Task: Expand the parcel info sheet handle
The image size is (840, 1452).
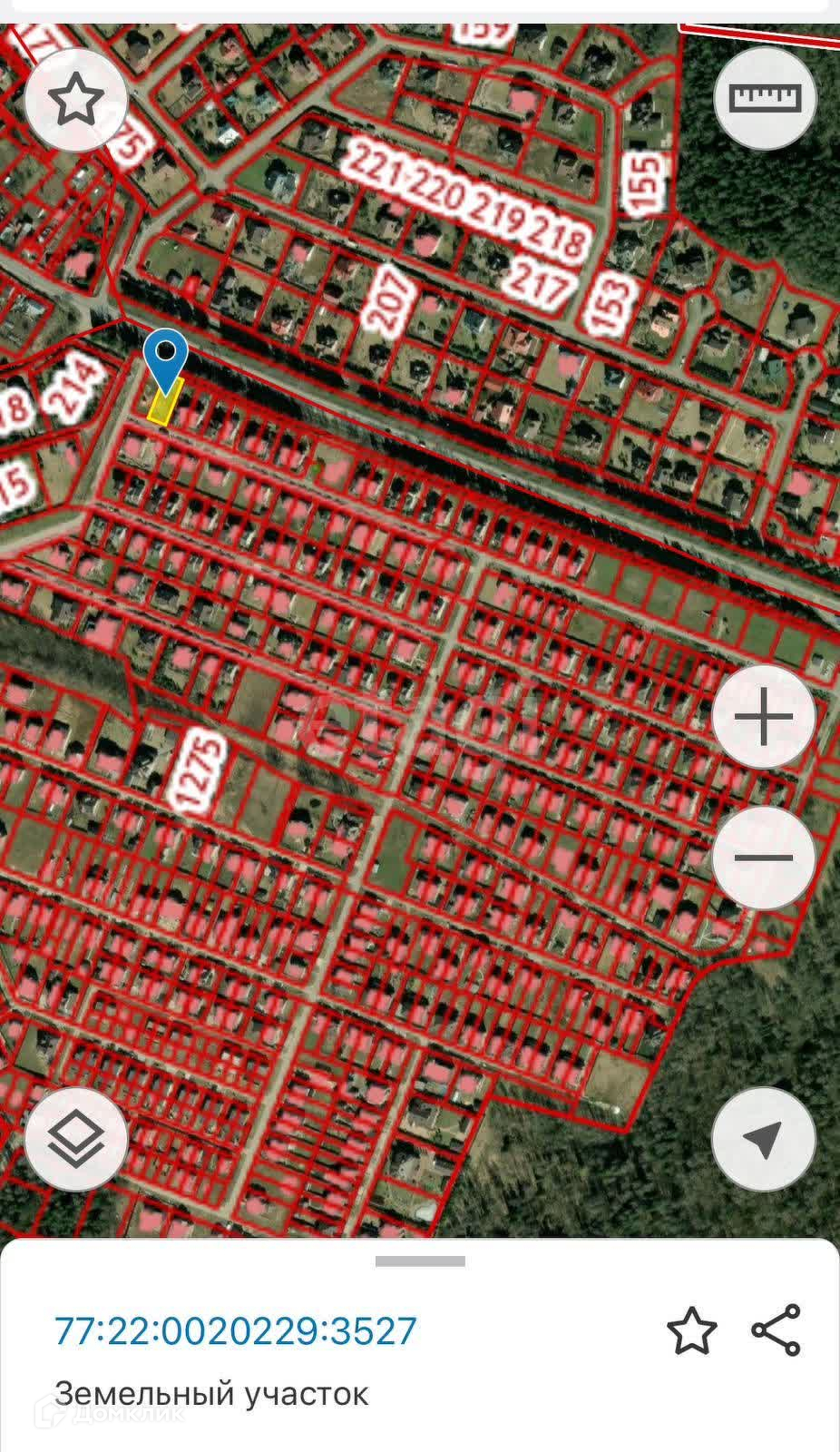Action: [420, 1261]
